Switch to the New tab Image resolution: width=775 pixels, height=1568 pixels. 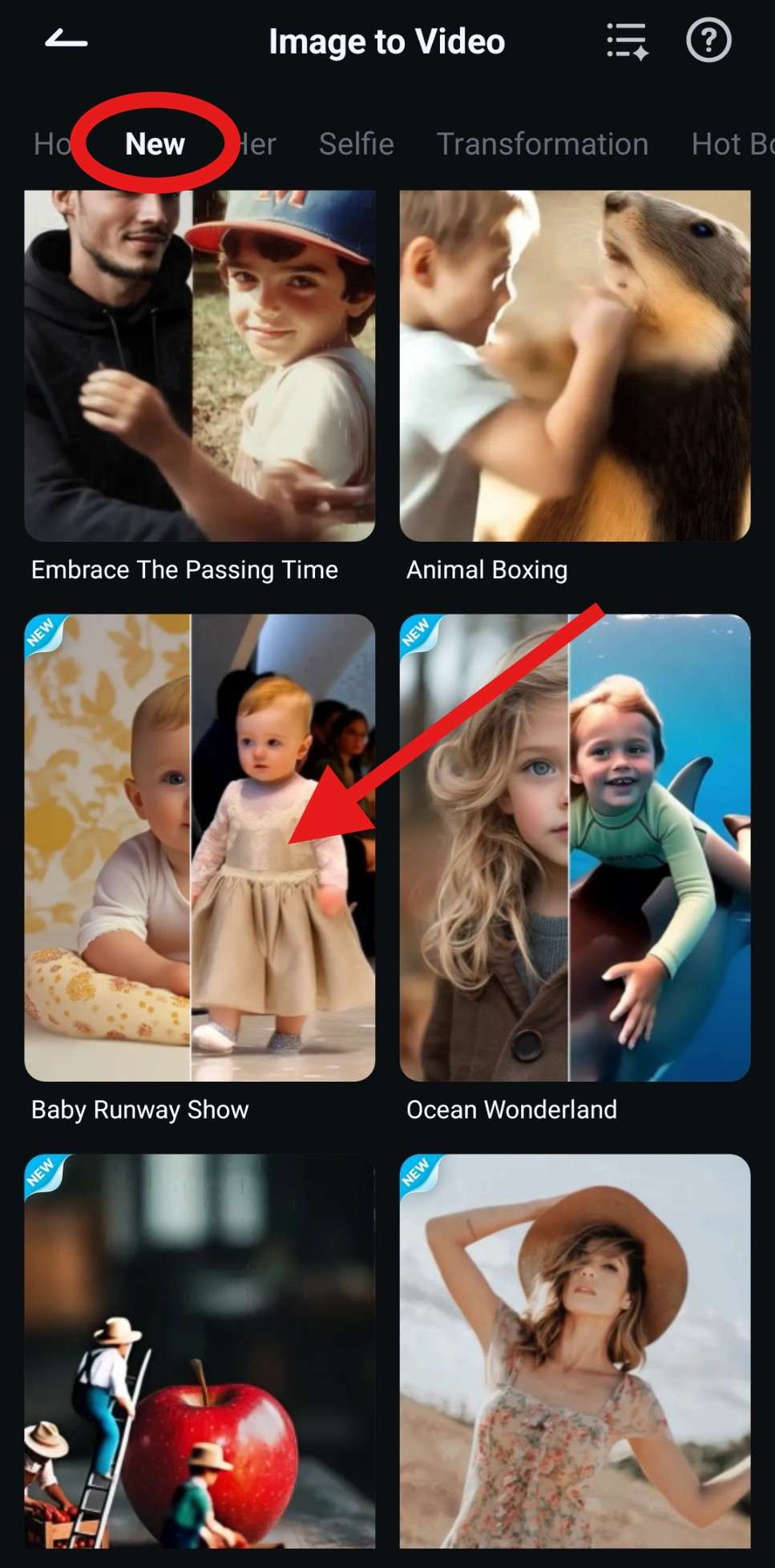coord(155,144)
